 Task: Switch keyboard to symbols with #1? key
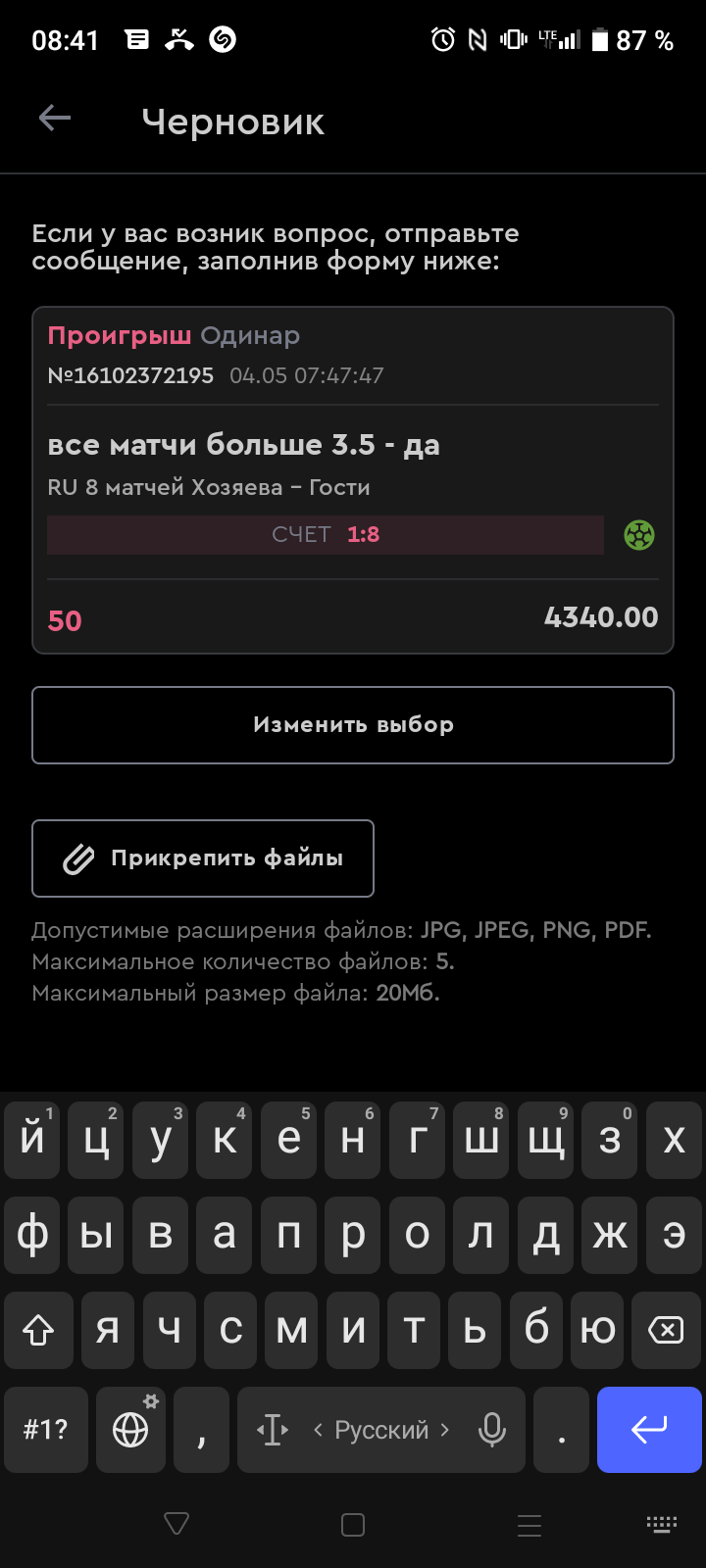coord(46,1430)
